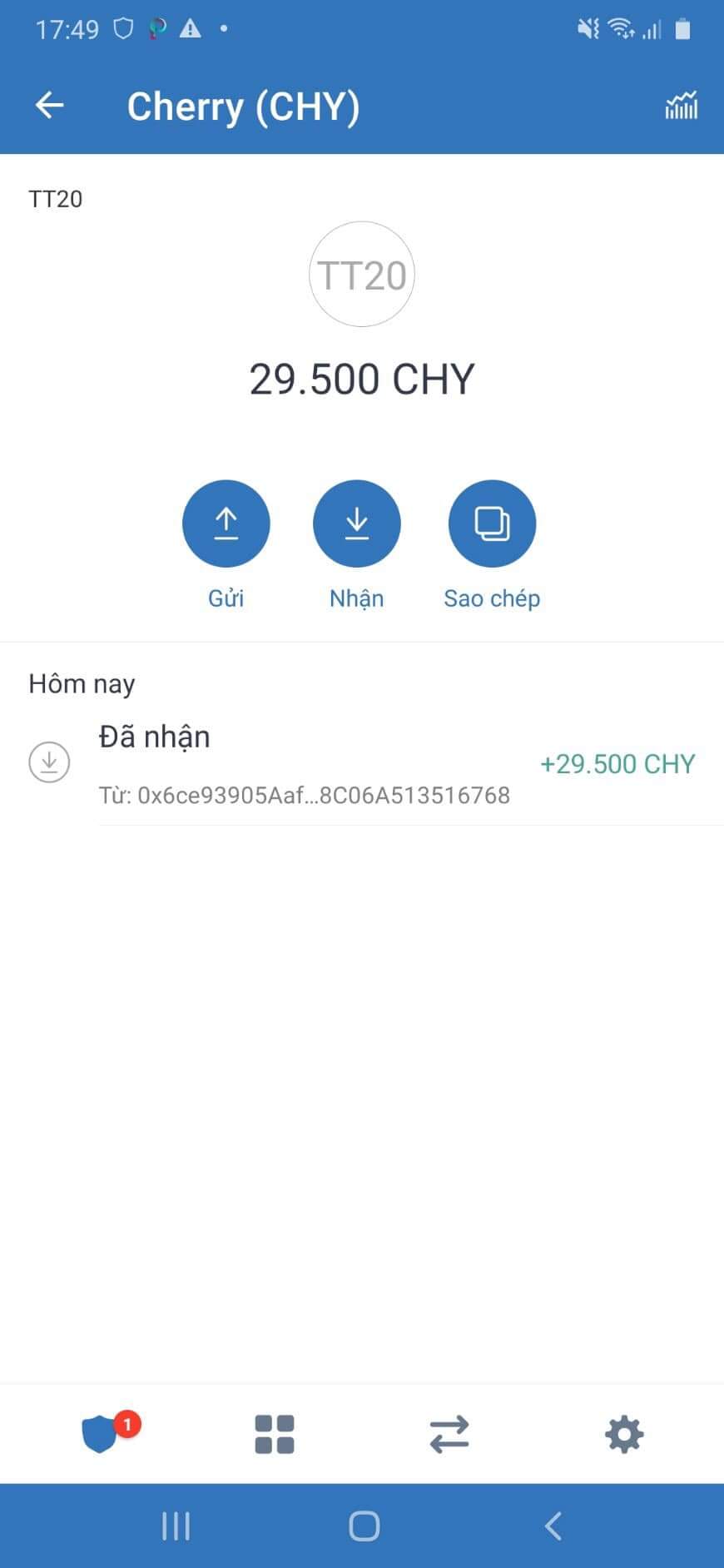Viewport: 724px width, 1568px height.
Task: Switch to the wallet shield tab
Action: (102, 1434)
